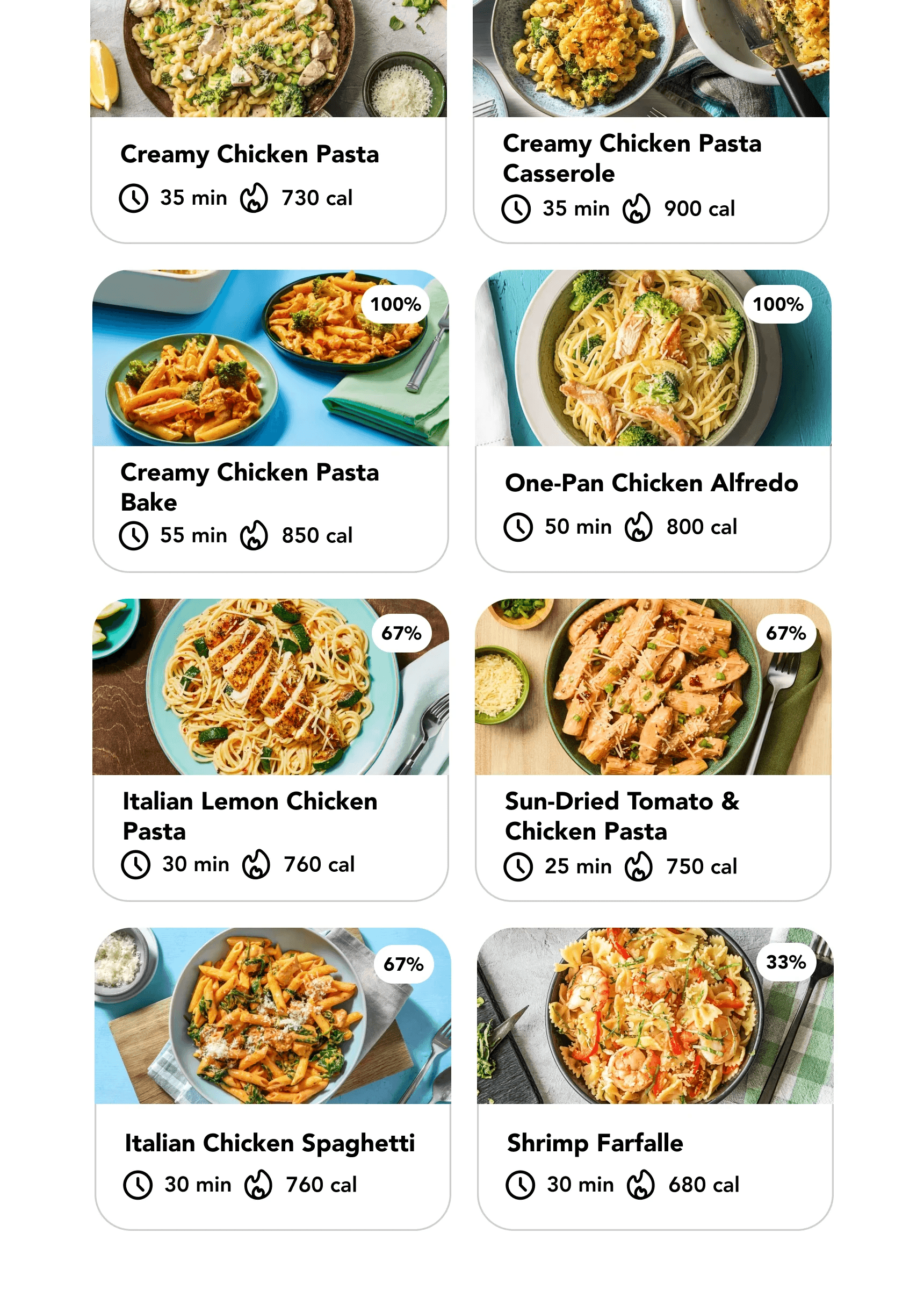Choose the Shrimp Farfalle recipe card
The height and width of the screenshot is (1312, 924).
coord(655,1077)
